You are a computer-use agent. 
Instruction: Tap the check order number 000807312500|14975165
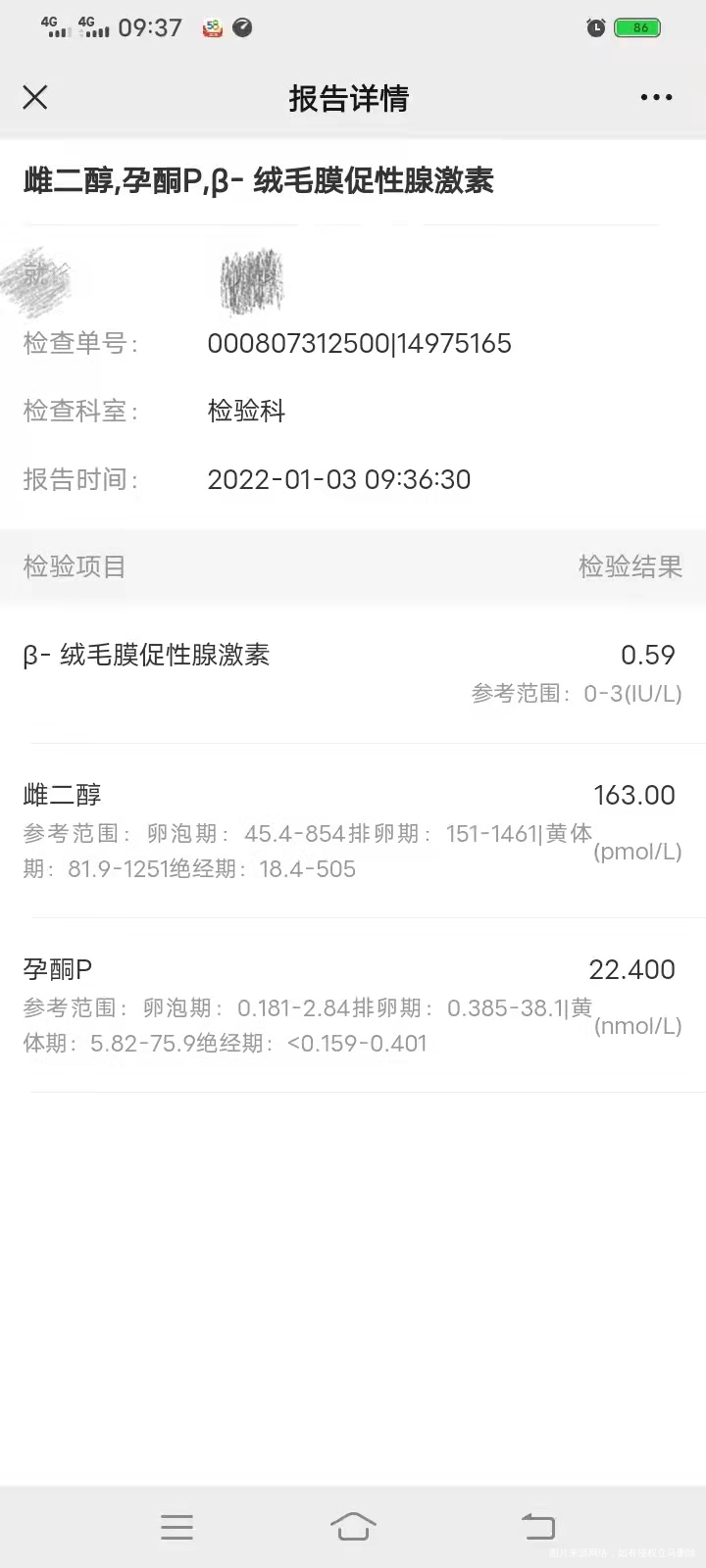click(359, 343)
